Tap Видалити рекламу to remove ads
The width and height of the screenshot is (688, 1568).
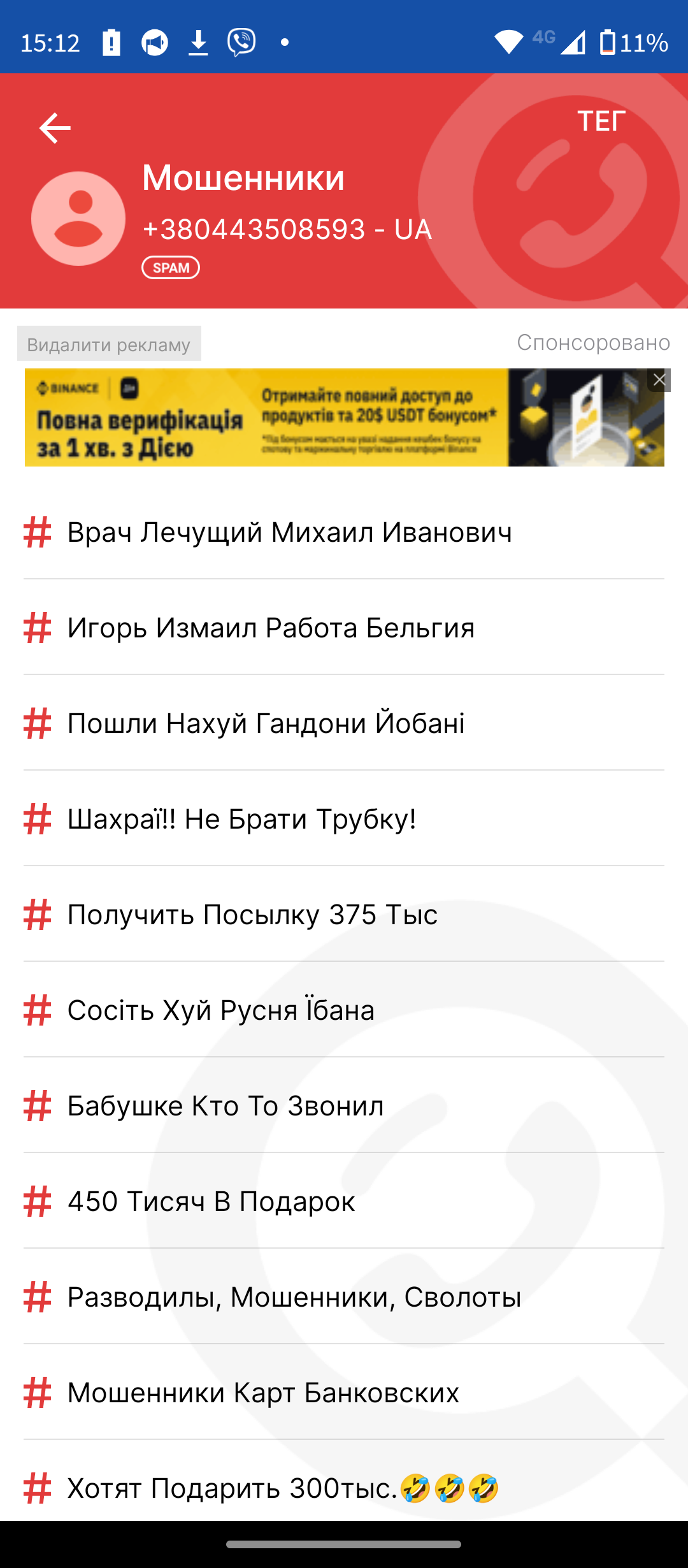click(x=109, y=344)
